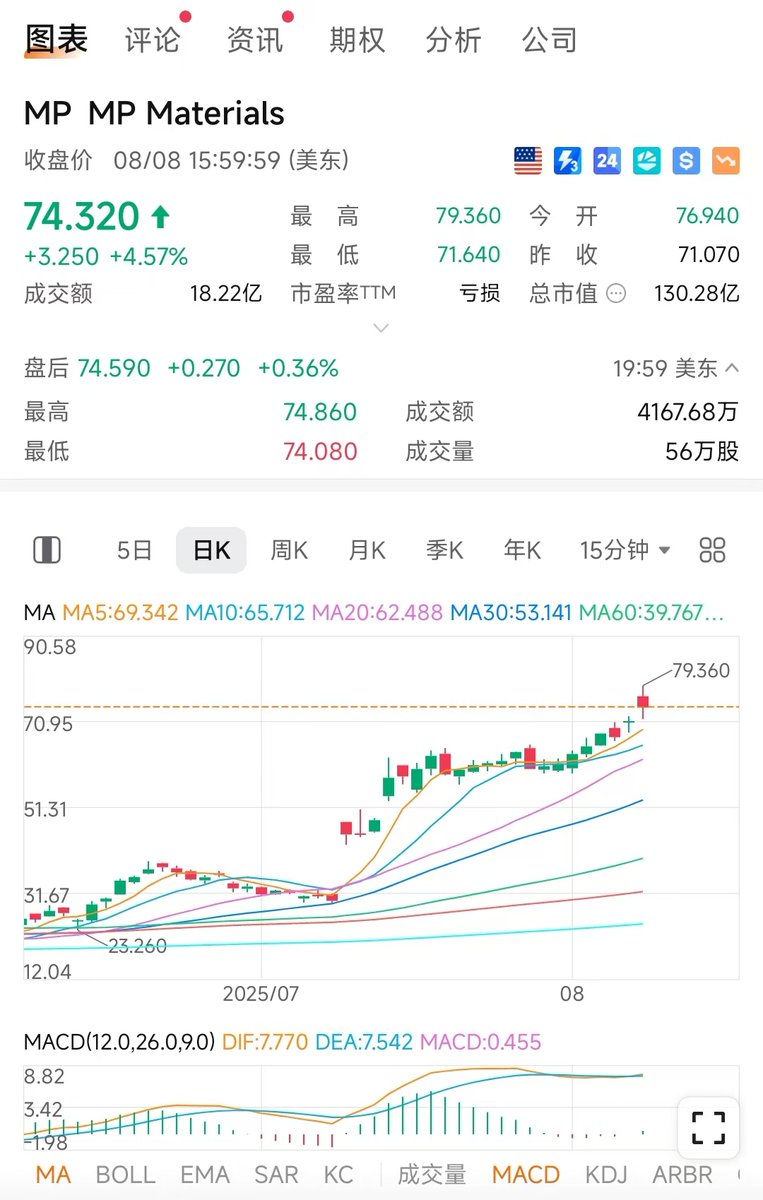Open the 15分钟 interval dropdown

point(625,550)
